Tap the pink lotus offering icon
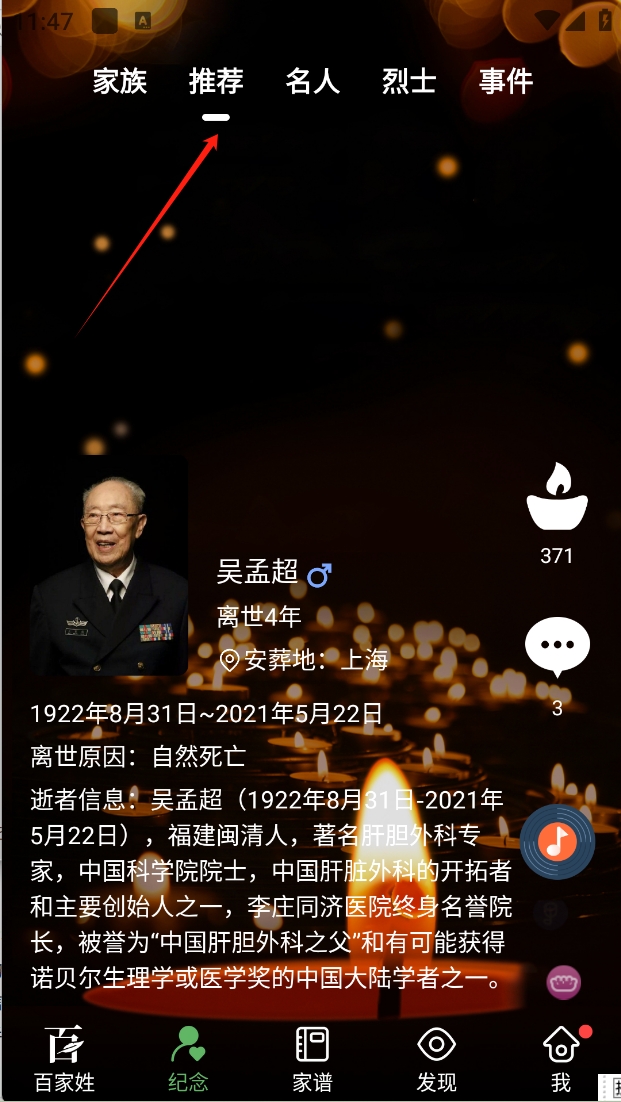This screenshot has width=621, height=1102. pos(564,982)
